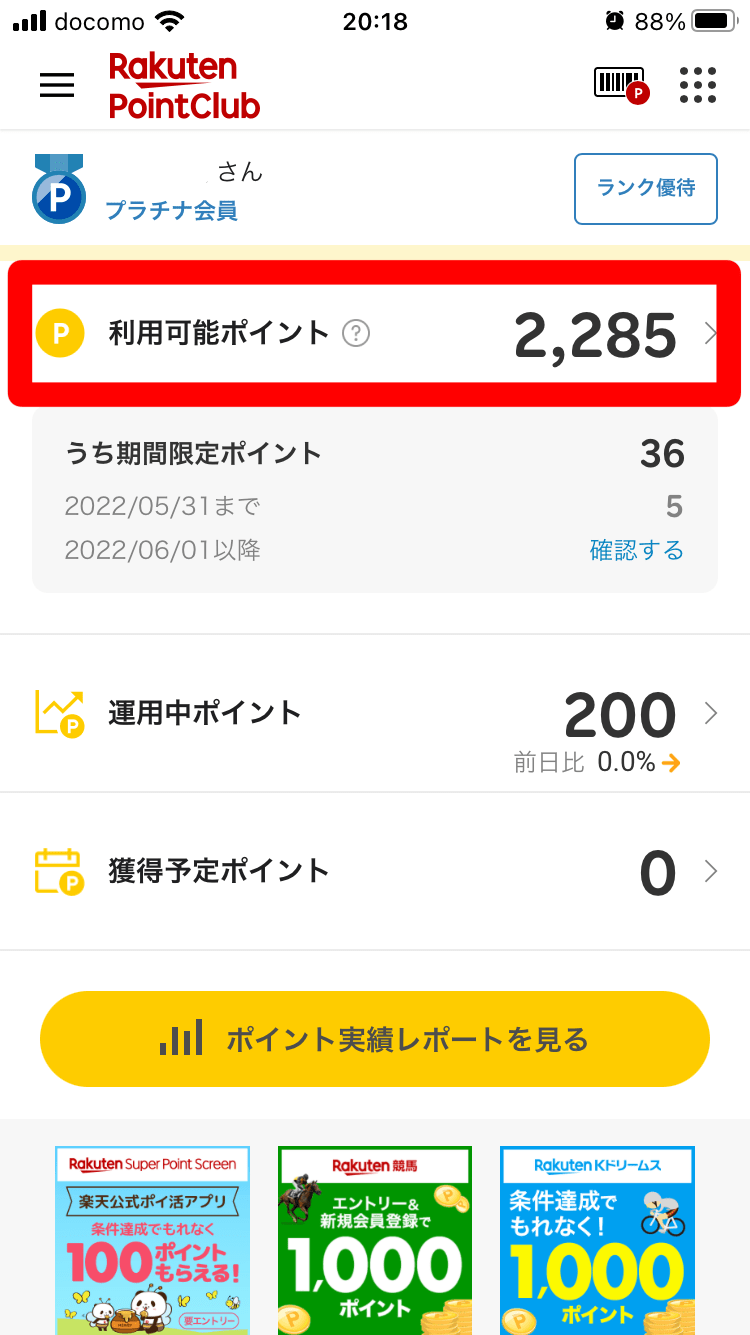Open the Rakuten競馬 1,000 point banner
This screenshot has width=750, height=1335.
pos(374,1240)
